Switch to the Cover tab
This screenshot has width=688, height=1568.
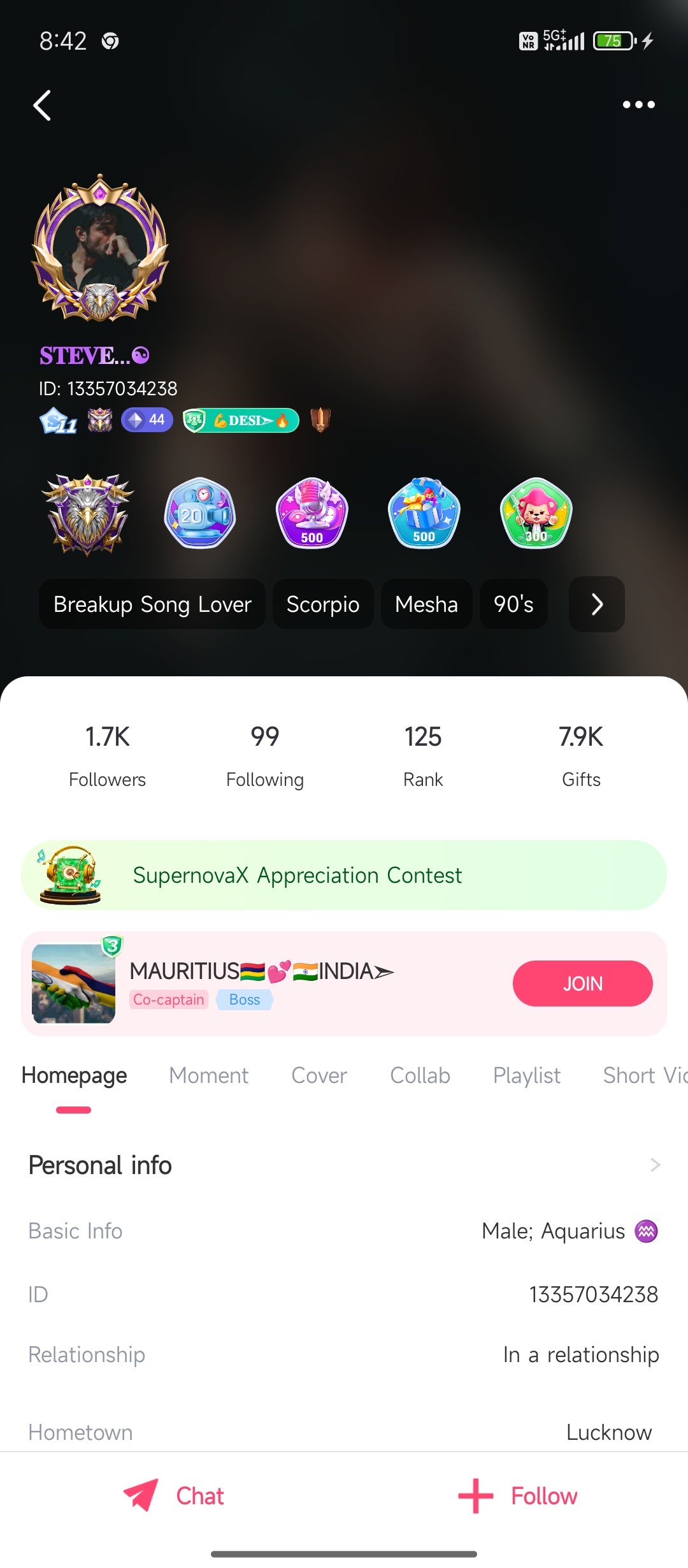pos(319,1076)
